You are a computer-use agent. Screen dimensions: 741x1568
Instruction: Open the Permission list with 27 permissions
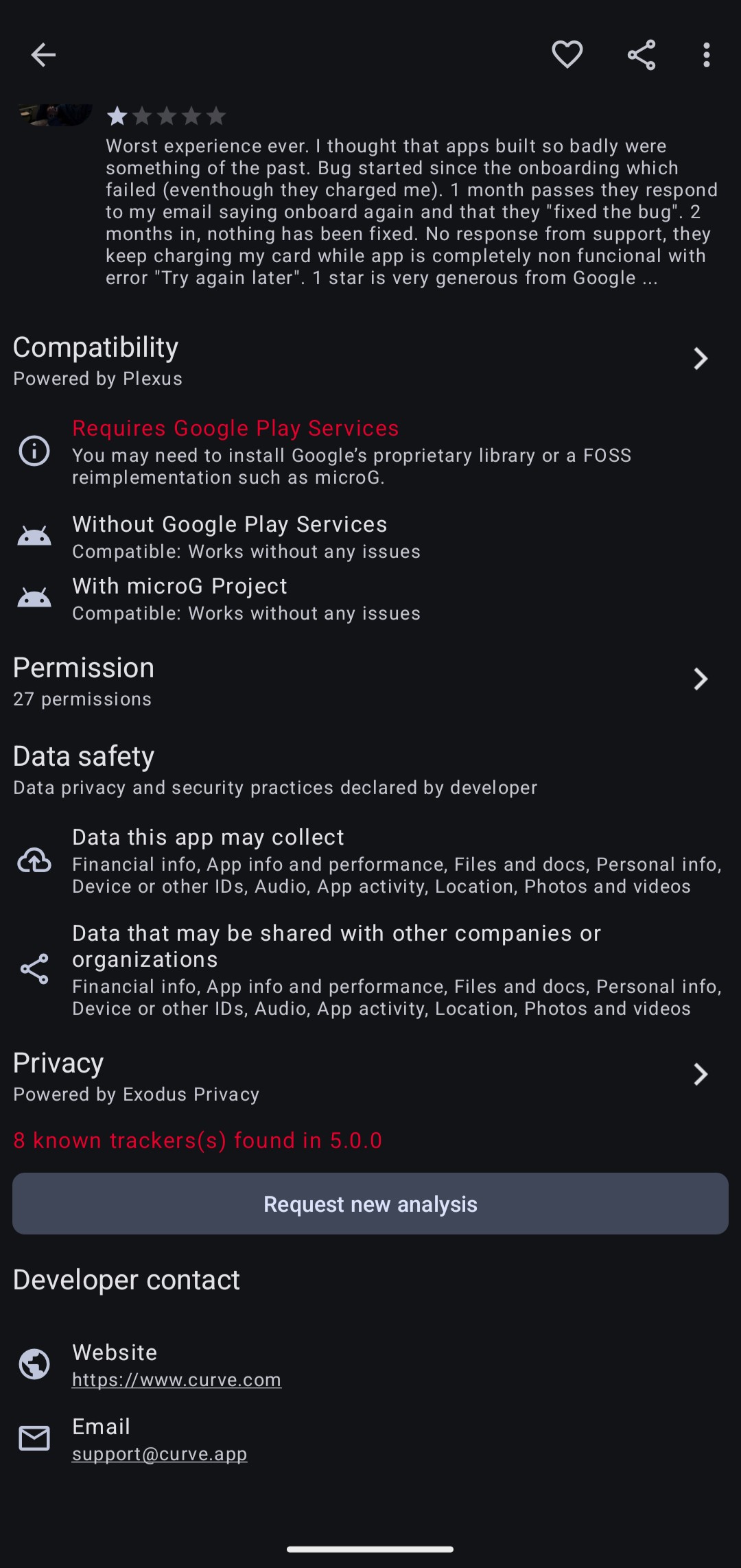pyautogui.click(x=370, y=681)
